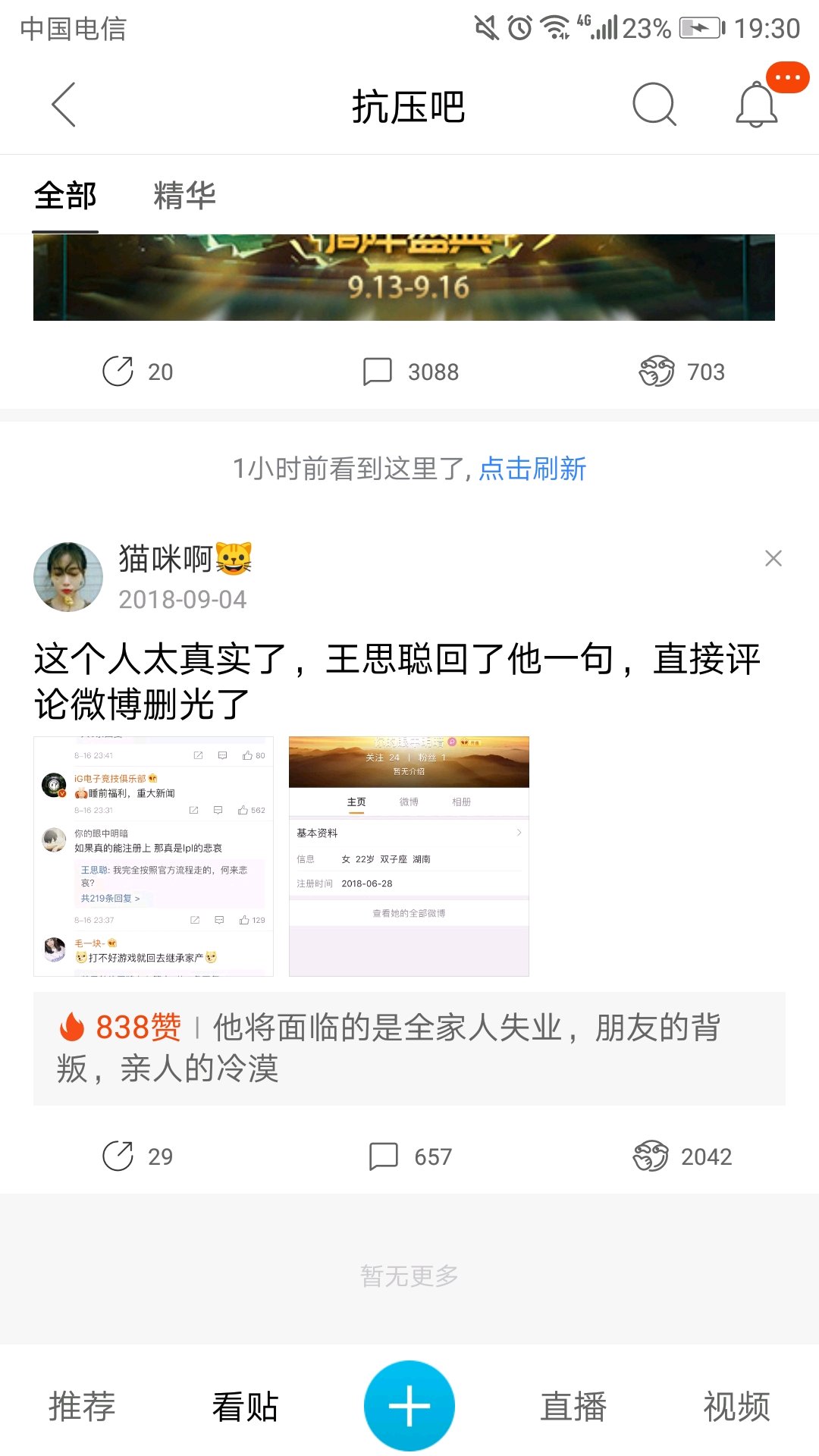The height and width of the screenshot is (1456, 819).
Task: Select the 全部 tab
Action: [x=65, y=196]
